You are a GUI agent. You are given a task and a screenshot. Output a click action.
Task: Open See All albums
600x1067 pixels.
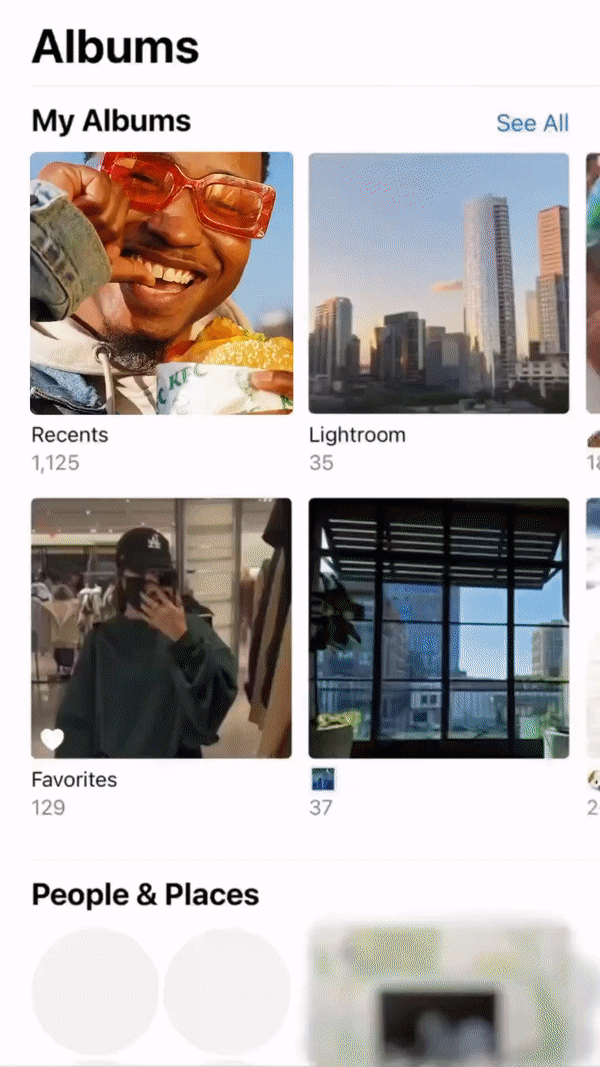pos(532,123)
